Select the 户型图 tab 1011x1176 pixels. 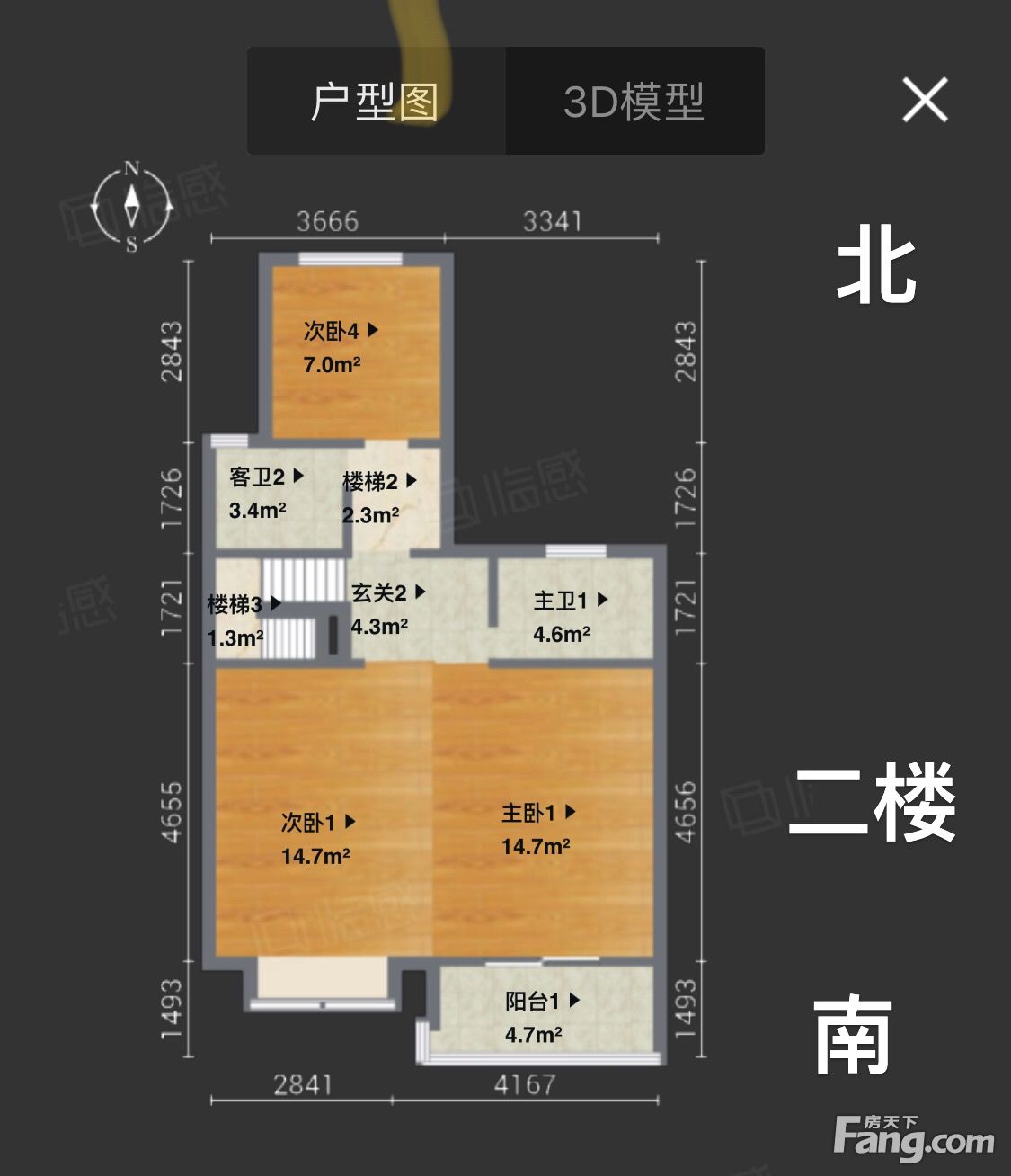[376, 101]
